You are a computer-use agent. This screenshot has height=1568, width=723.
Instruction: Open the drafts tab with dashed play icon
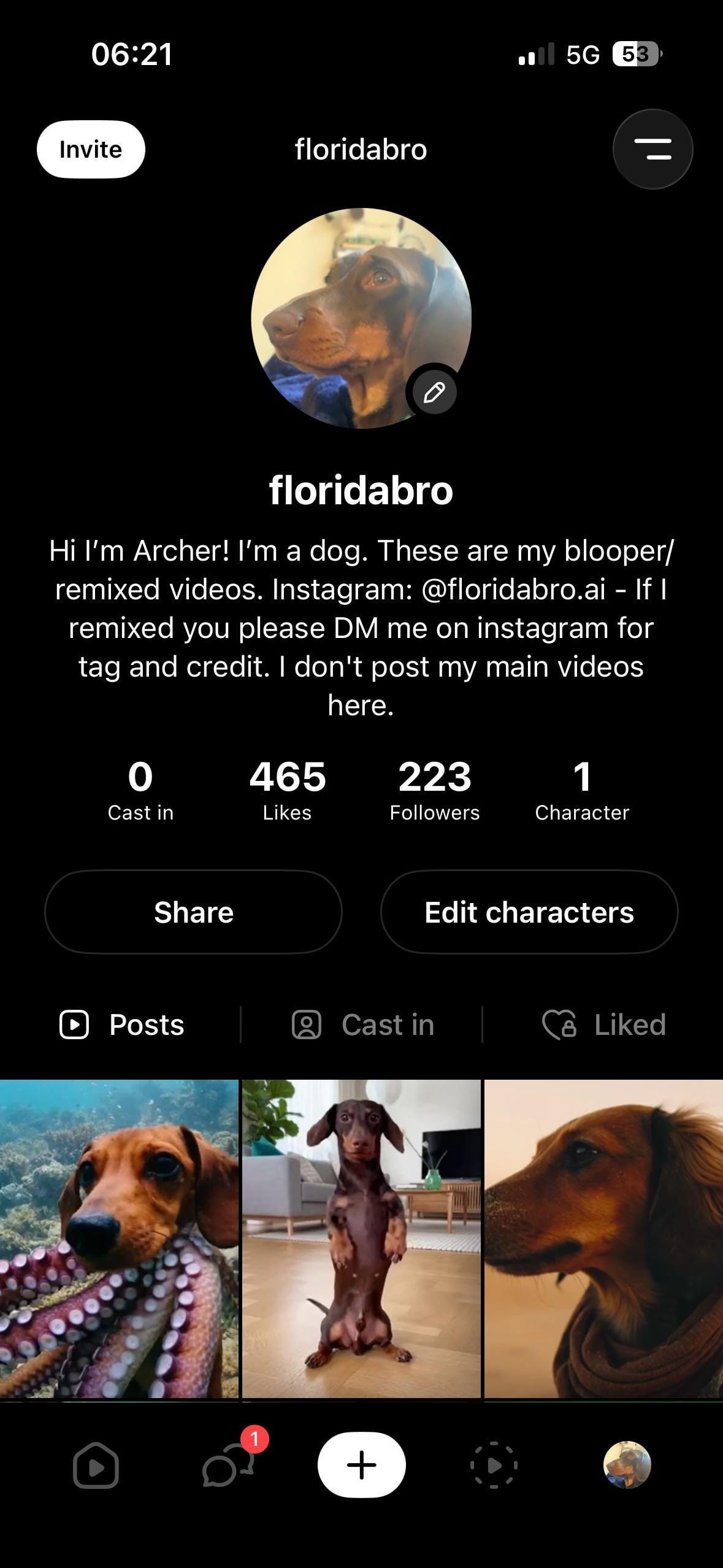pos(494,1466)
